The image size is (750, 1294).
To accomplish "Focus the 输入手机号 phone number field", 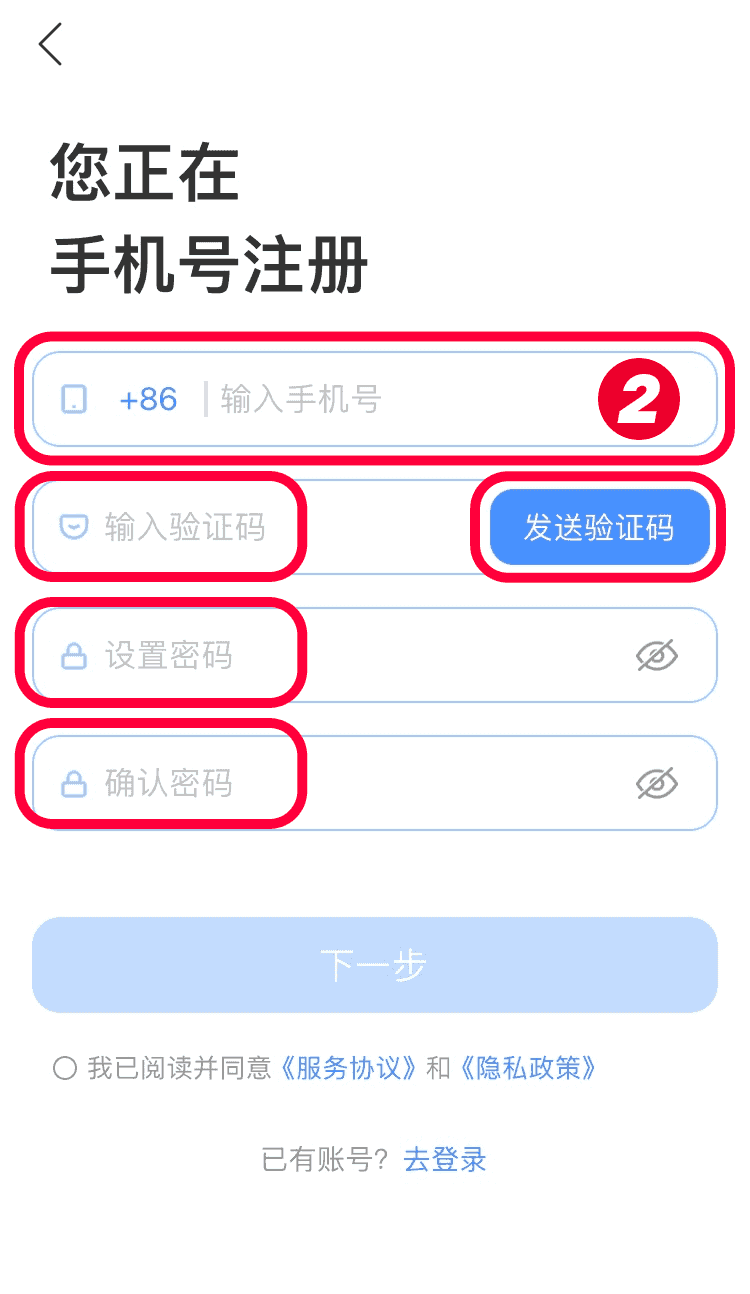I will pyautogui.click(x=400, y=400).
